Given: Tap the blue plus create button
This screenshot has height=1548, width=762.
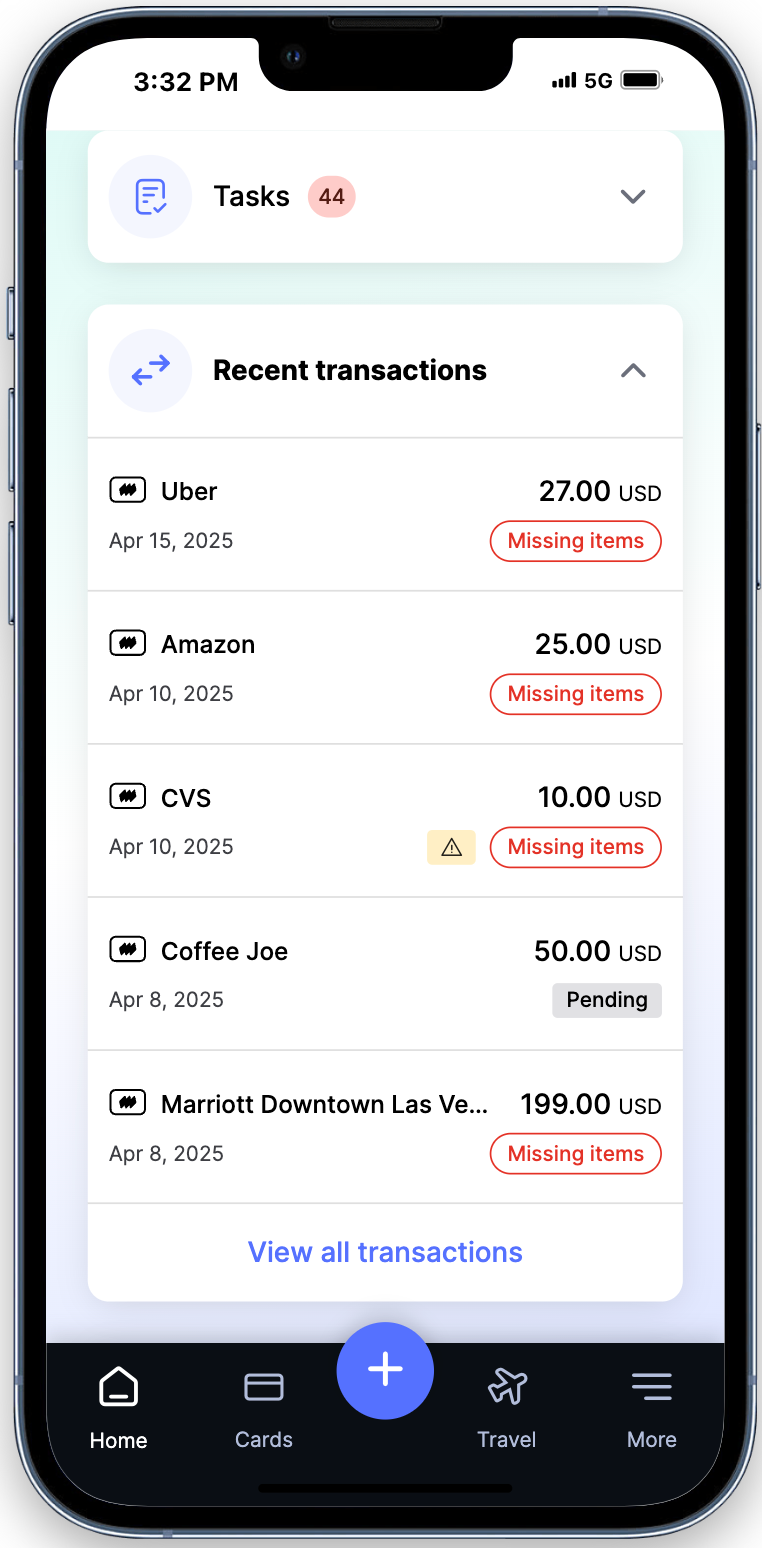Looking at the screenshot, I should pos(385,1371).
